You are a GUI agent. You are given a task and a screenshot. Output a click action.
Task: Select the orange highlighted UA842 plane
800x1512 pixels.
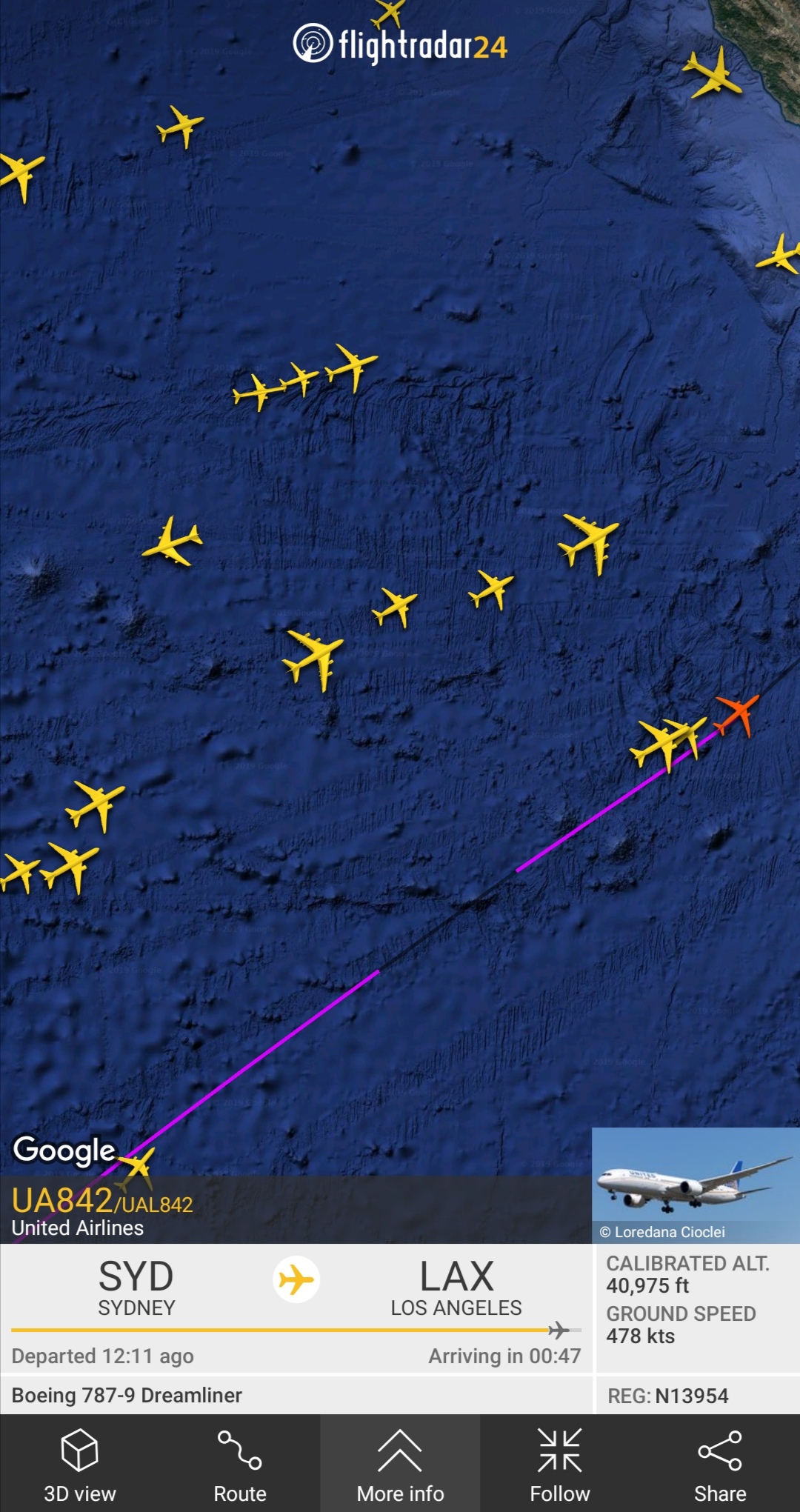tap(737, 713)
